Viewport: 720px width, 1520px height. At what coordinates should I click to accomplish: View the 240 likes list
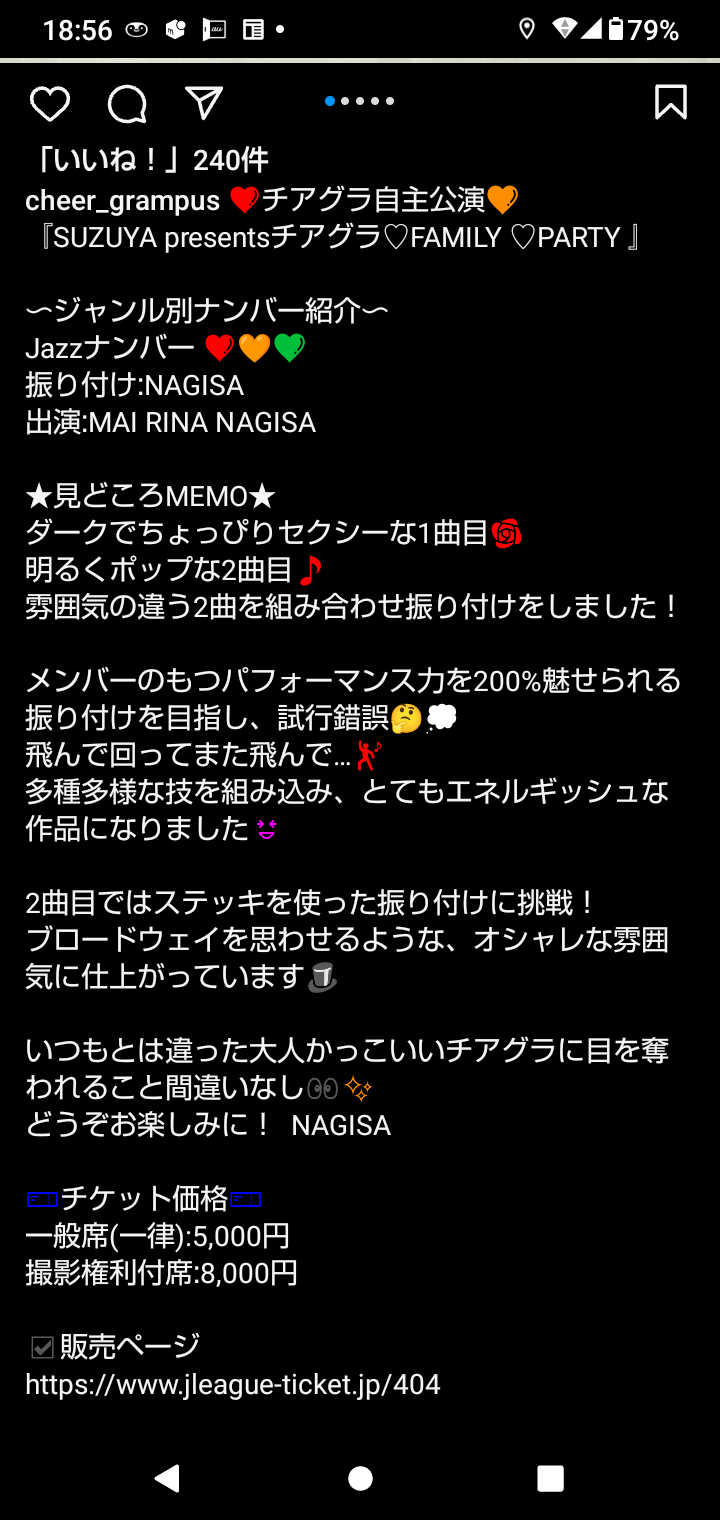click(x=150, y=160)
